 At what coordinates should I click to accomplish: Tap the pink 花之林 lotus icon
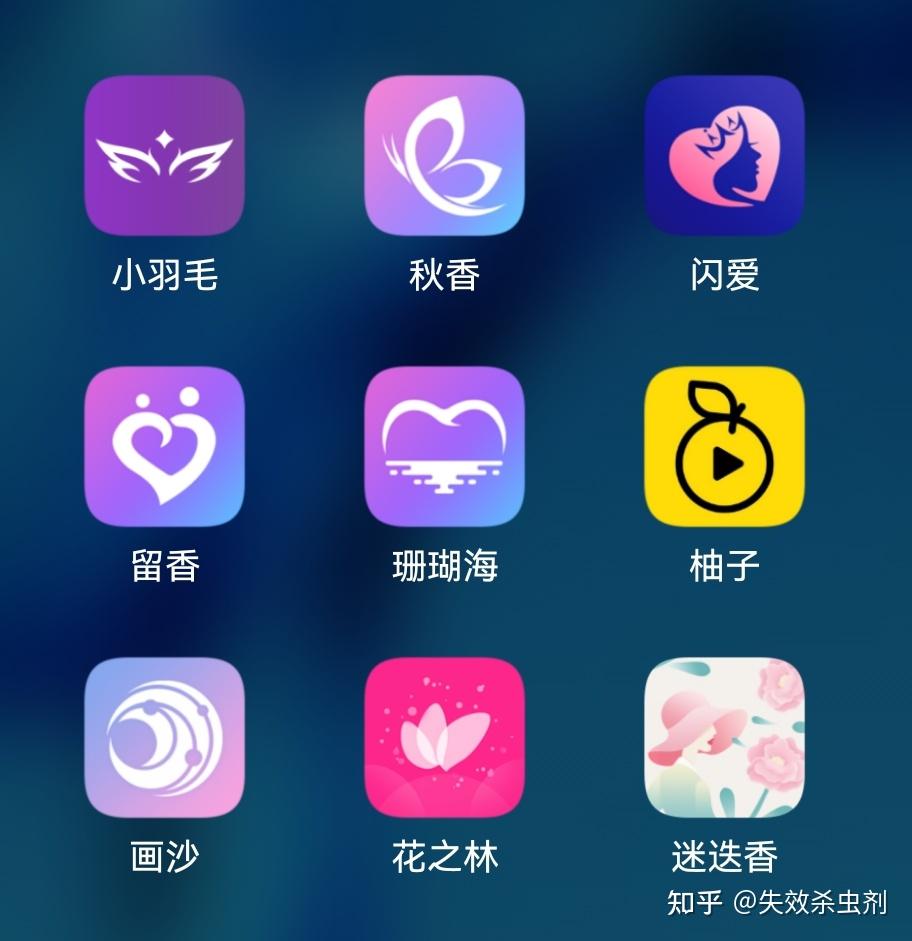(444, 736)
